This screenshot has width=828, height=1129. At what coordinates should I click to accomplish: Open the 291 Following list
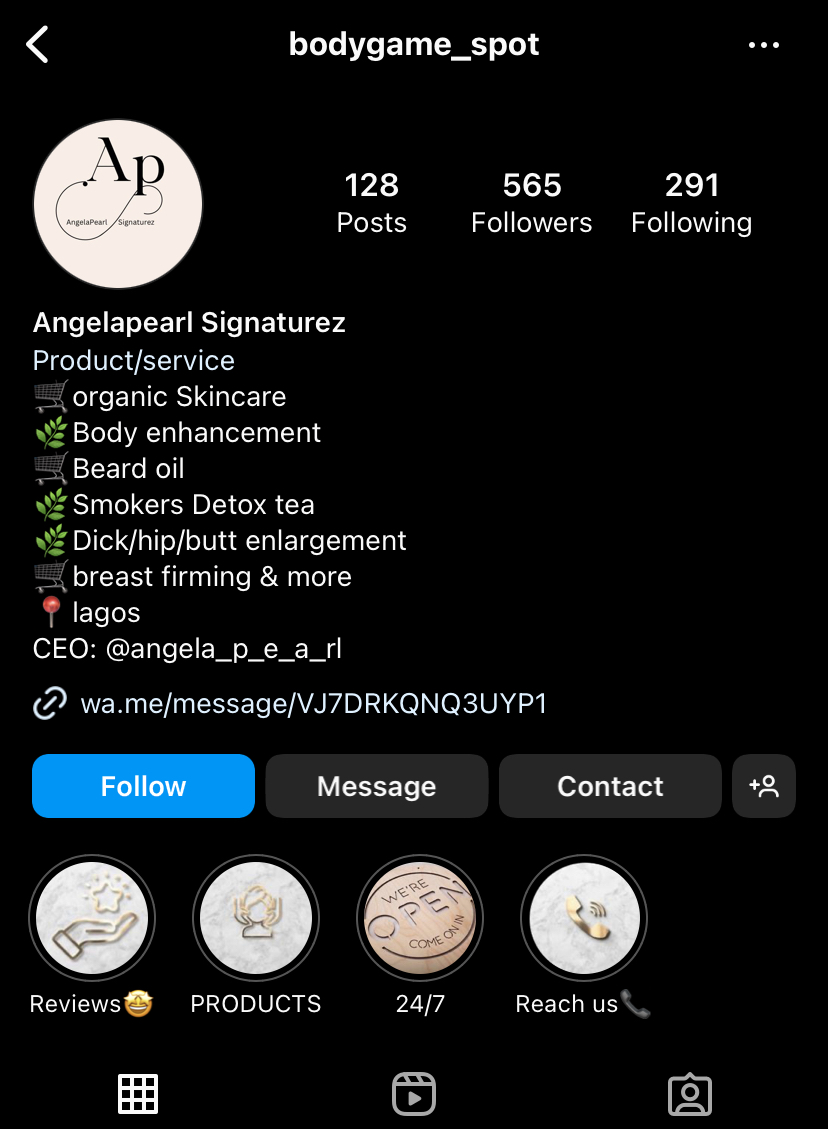[x=691, y=200]
